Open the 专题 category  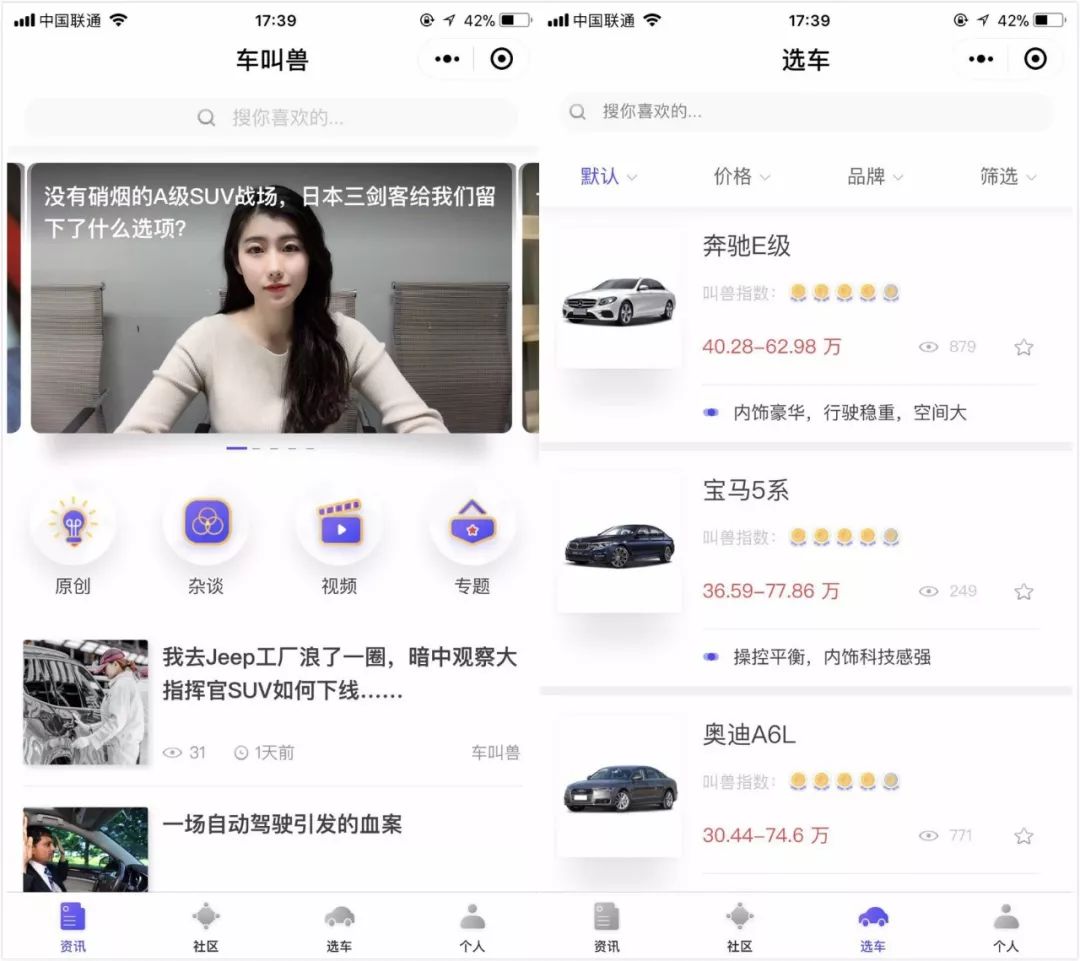(472, 523)
